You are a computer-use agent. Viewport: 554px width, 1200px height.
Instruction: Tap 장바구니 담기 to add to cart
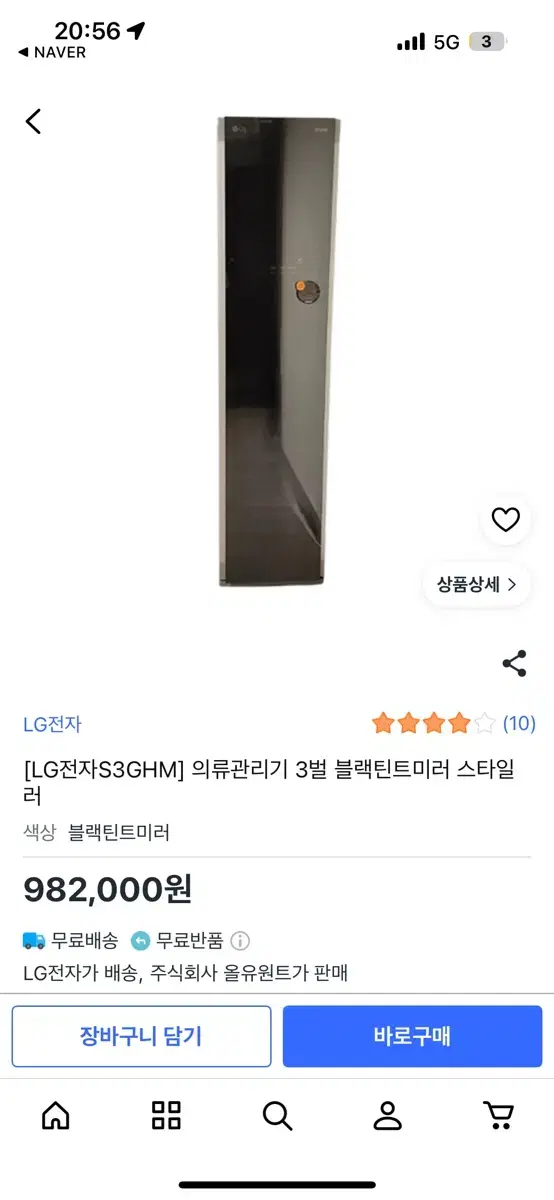[141, 1036]
